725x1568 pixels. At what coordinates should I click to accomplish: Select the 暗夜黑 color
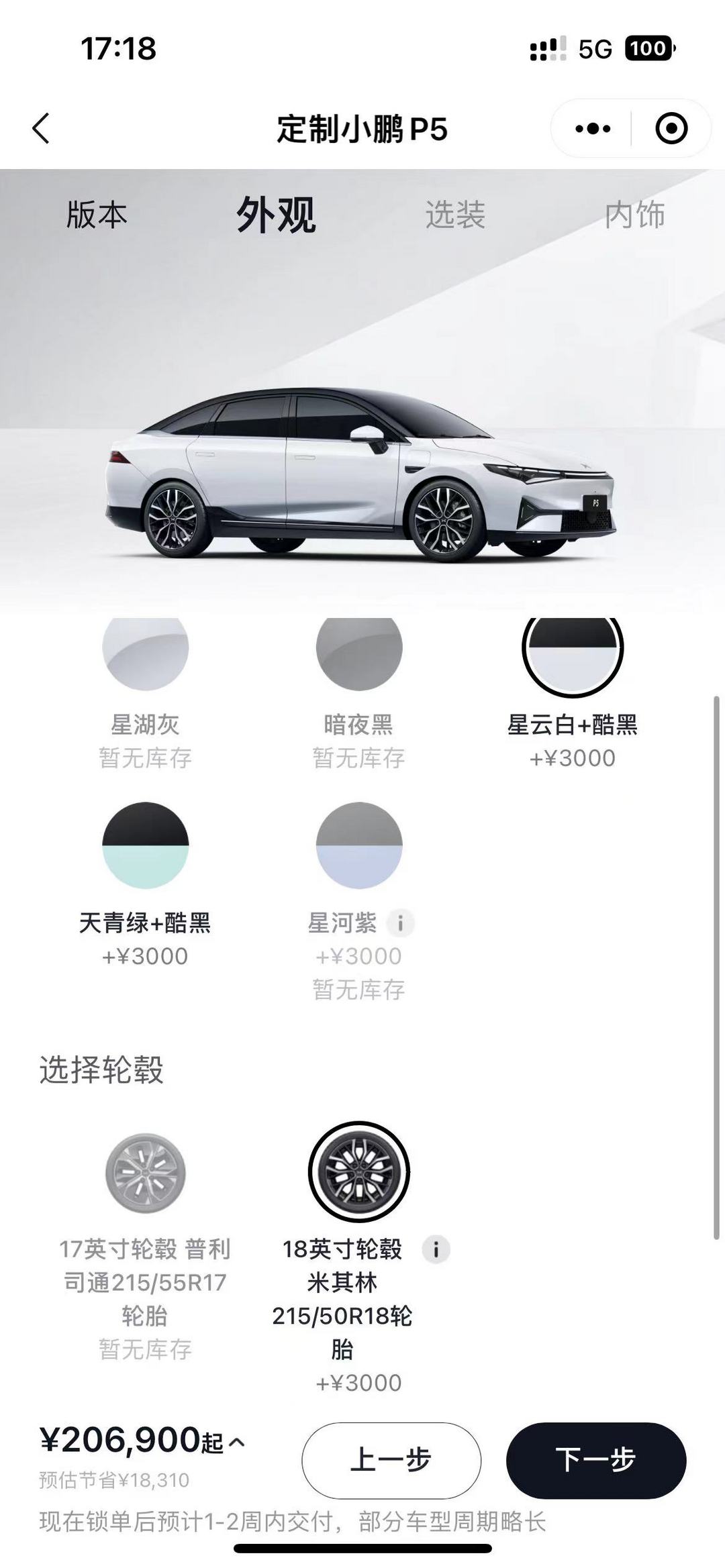(358, 649)
